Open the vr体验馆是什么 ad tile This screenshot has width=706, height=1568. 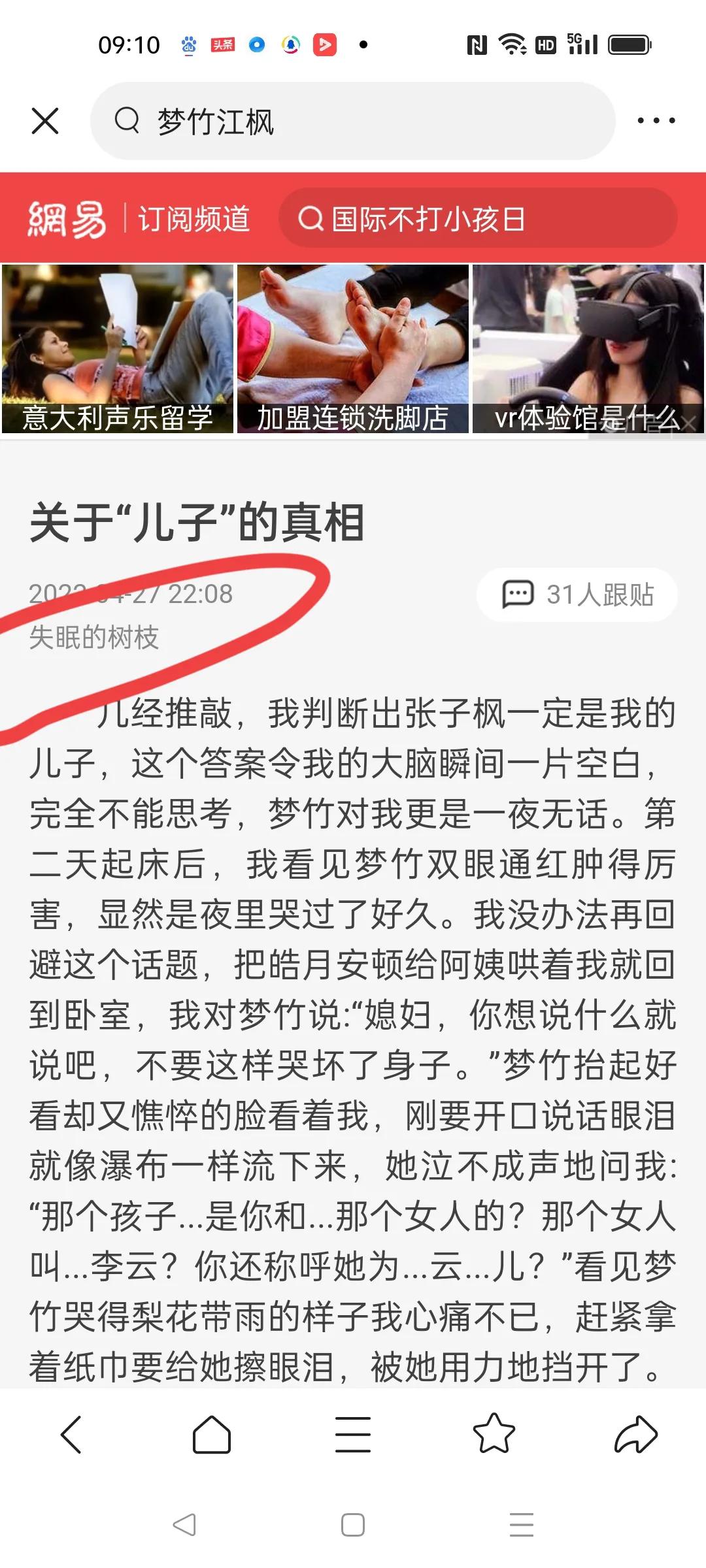point(588,348)
